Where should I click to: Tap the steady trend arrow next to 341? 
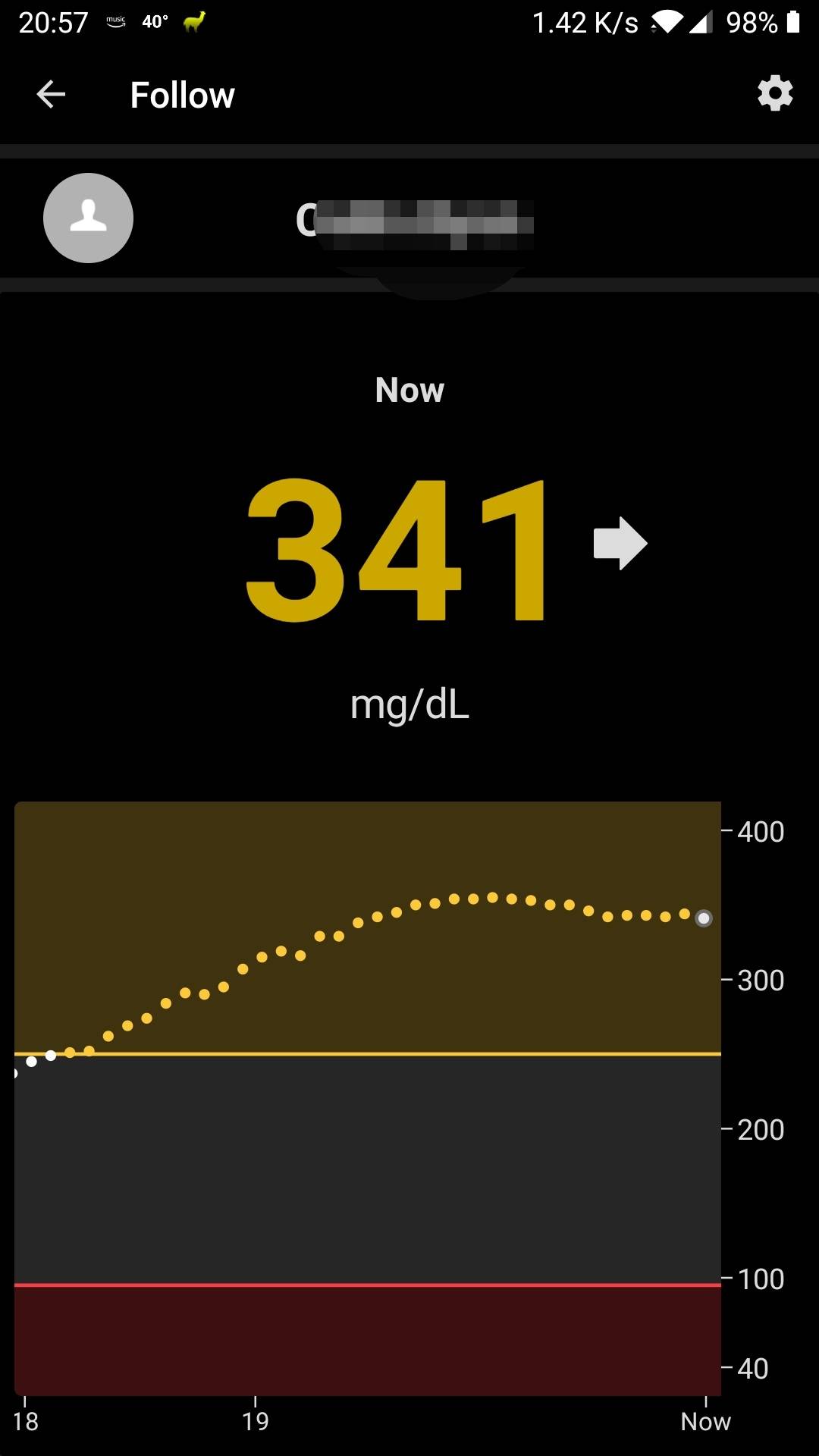(620, 542)
